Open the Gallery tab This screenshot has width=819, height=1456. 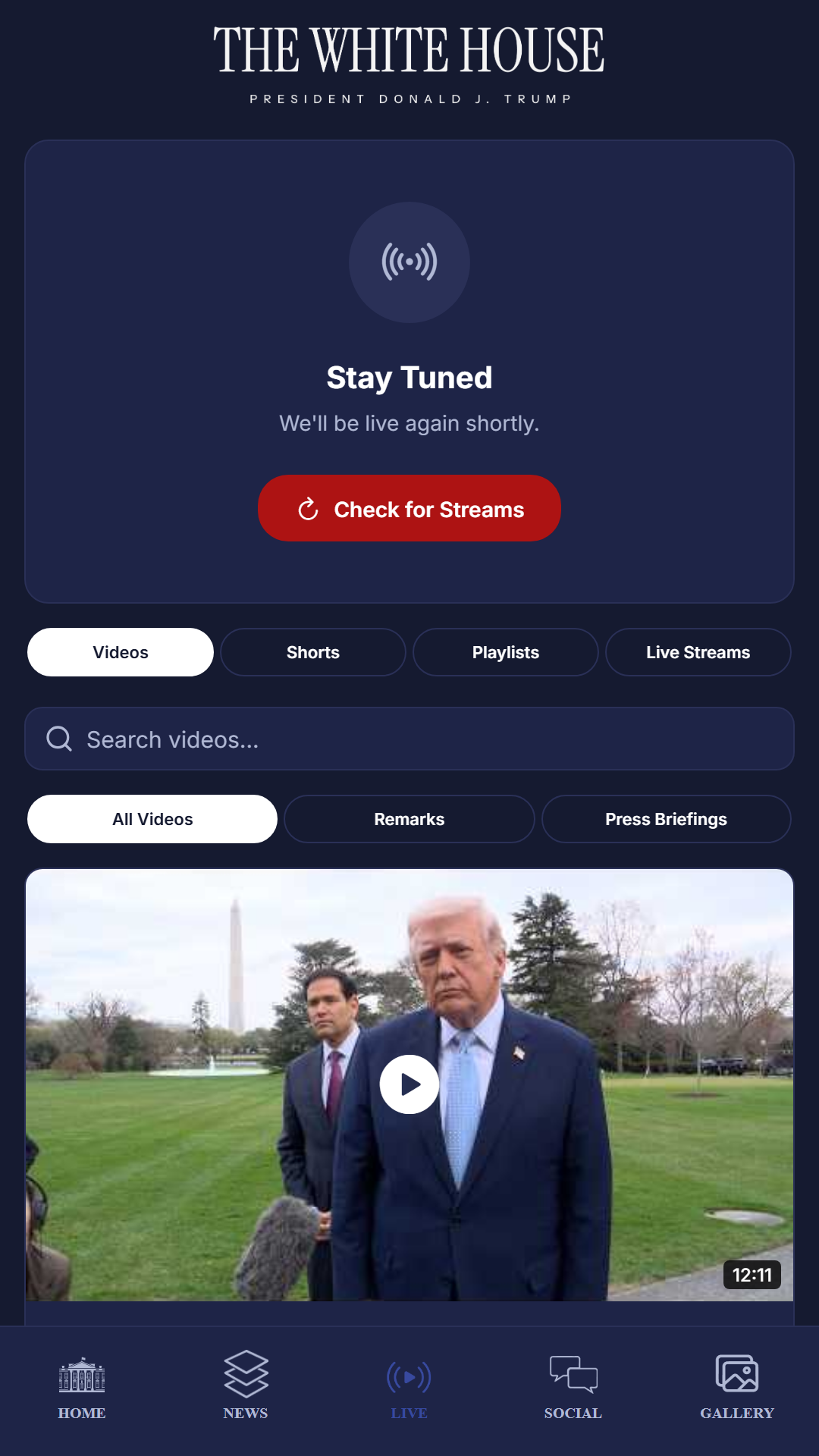[x=737, y=1388]
